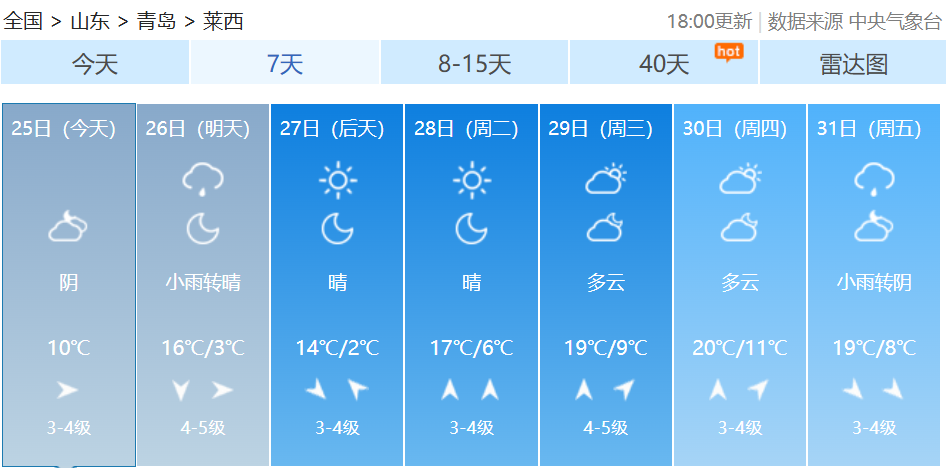946x468 pixels.
Task: Choose the 30日 (周四) forecast card
Action: pyautogui.click(x=740, y=284)
